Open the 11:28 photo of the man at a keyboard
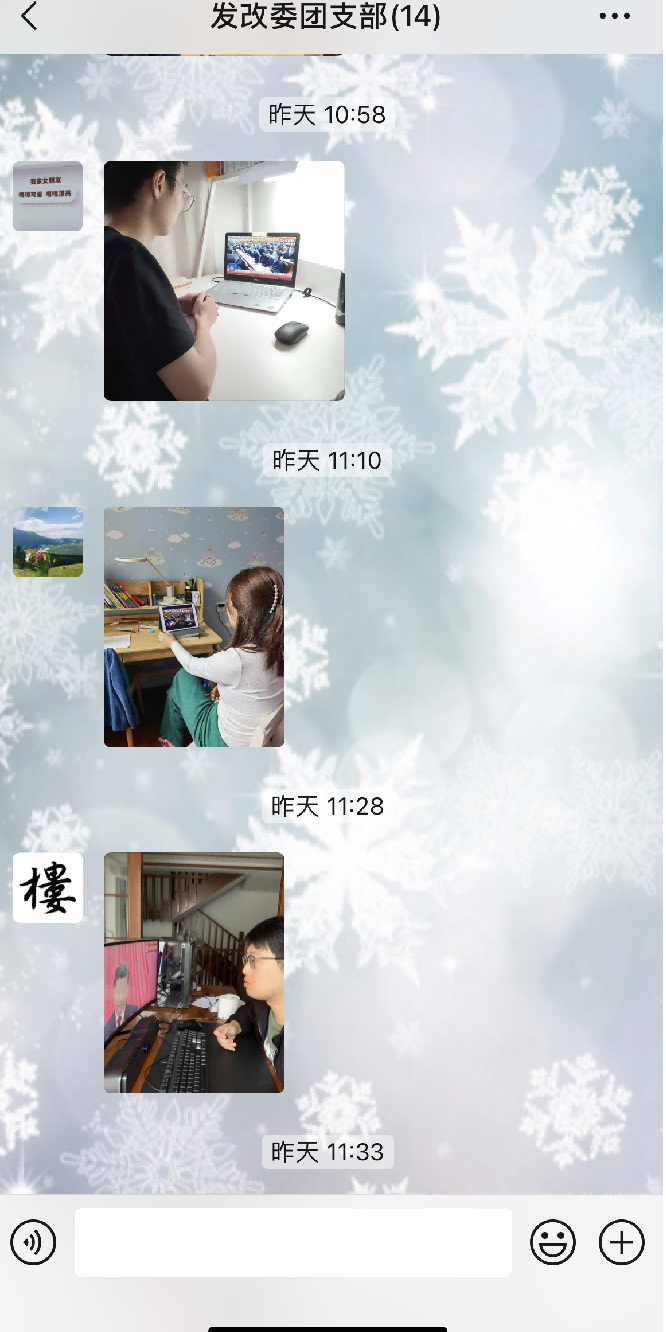 pos(194,972)
